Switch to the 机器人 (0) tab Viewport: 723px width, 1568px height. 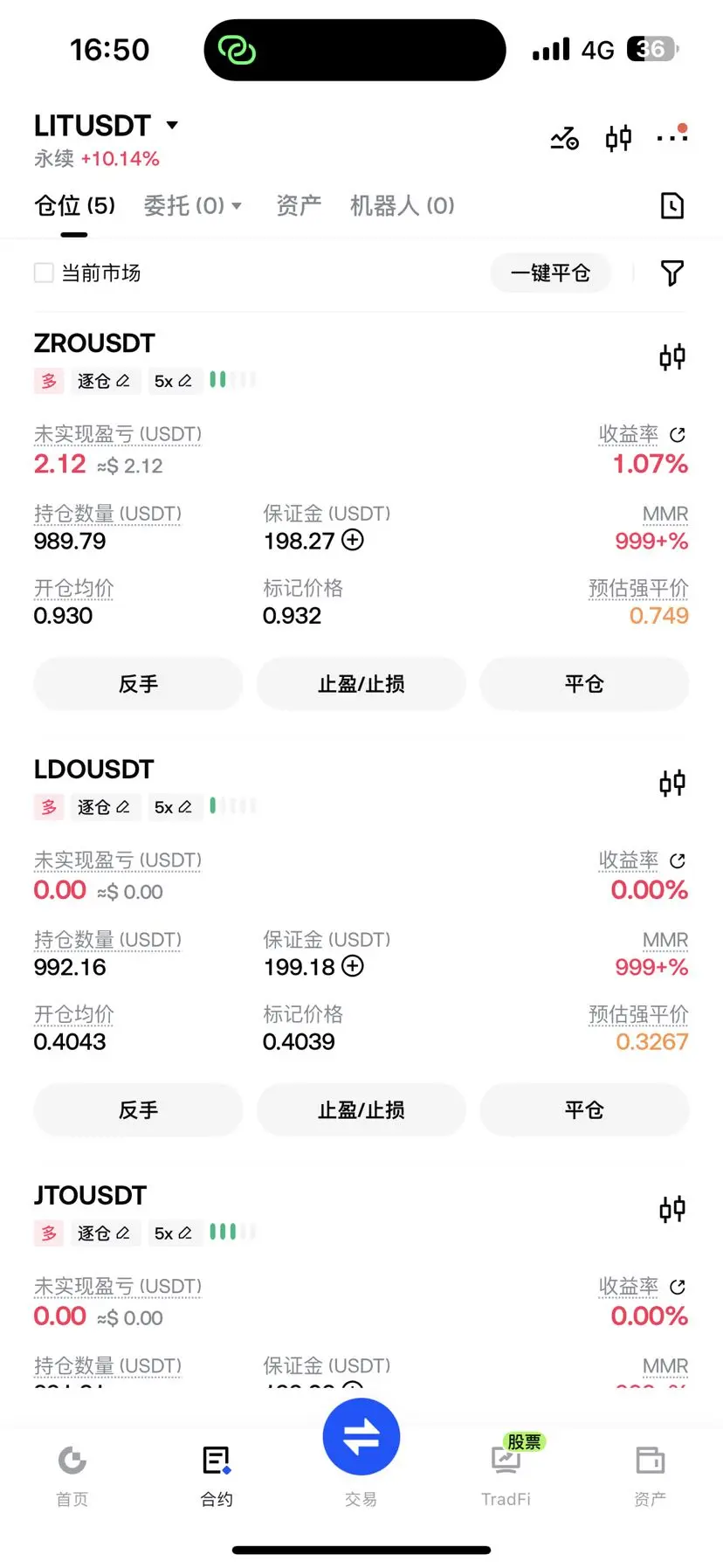point(403,206)
